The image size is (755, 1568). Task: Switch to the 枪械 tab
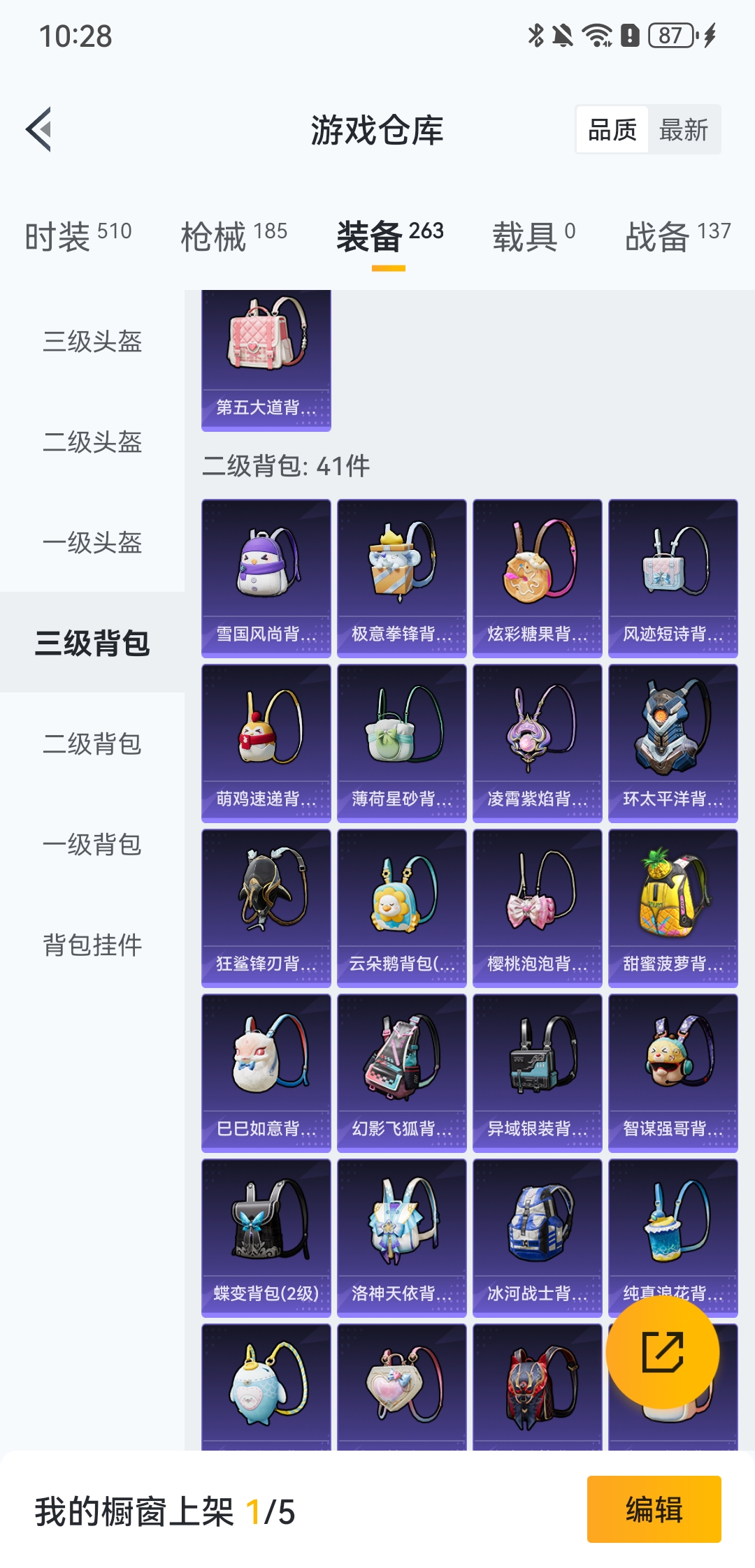pyautogui.click(x=233, y=236)
